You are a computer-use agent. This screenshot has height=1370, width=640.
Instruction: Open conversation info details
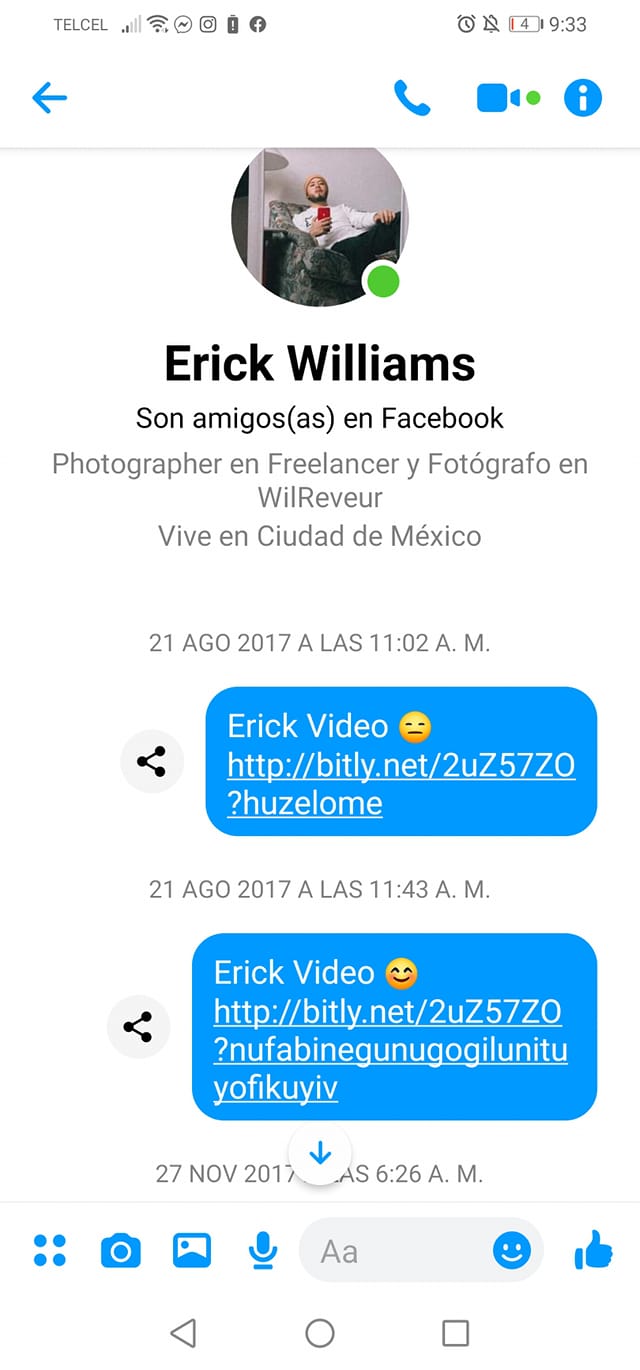pyautogui.click(x=583, y=98)
